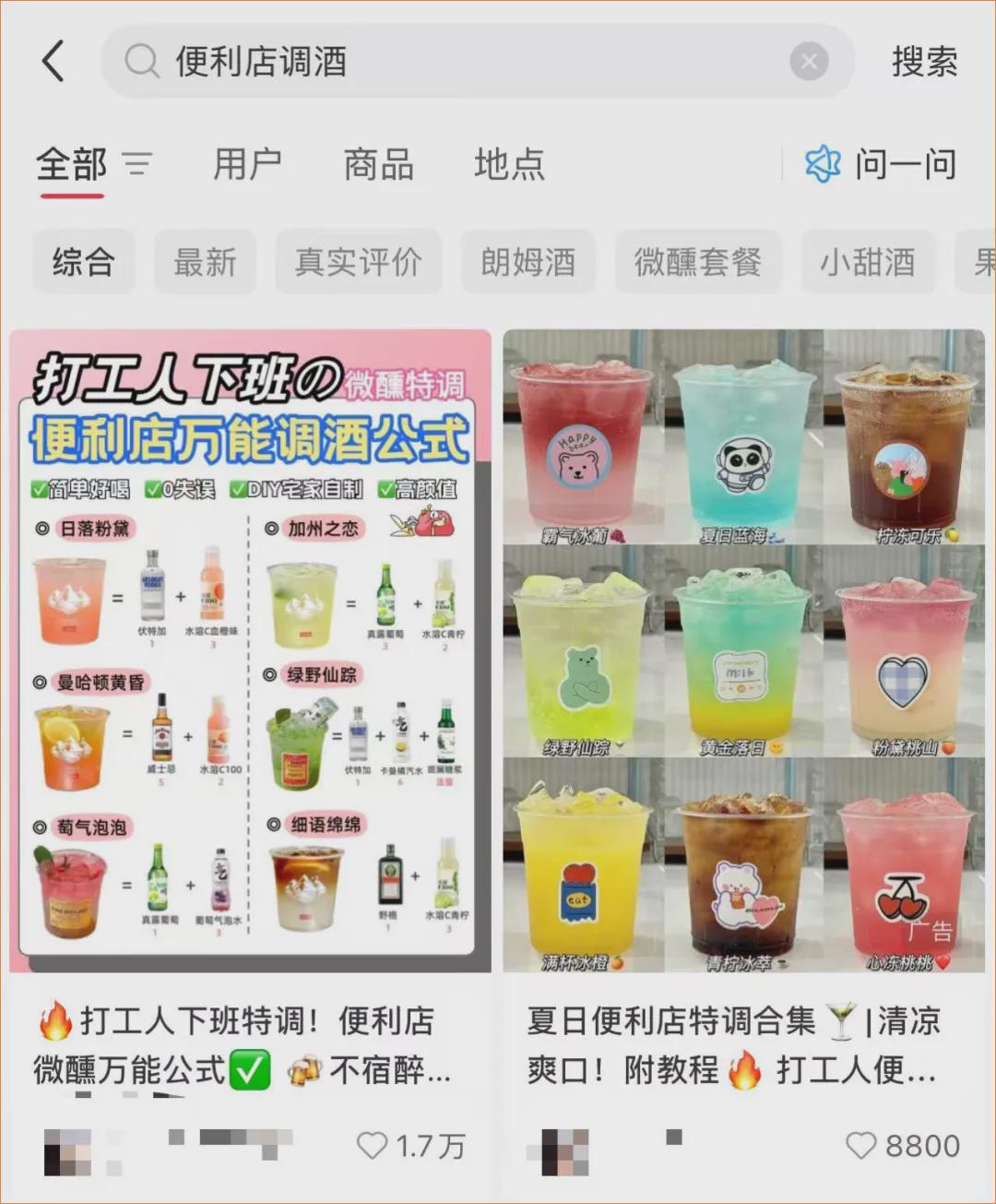Tap the 搜索 button
The height and width of the screenshot is (1204, 996).
pos(924,62)
